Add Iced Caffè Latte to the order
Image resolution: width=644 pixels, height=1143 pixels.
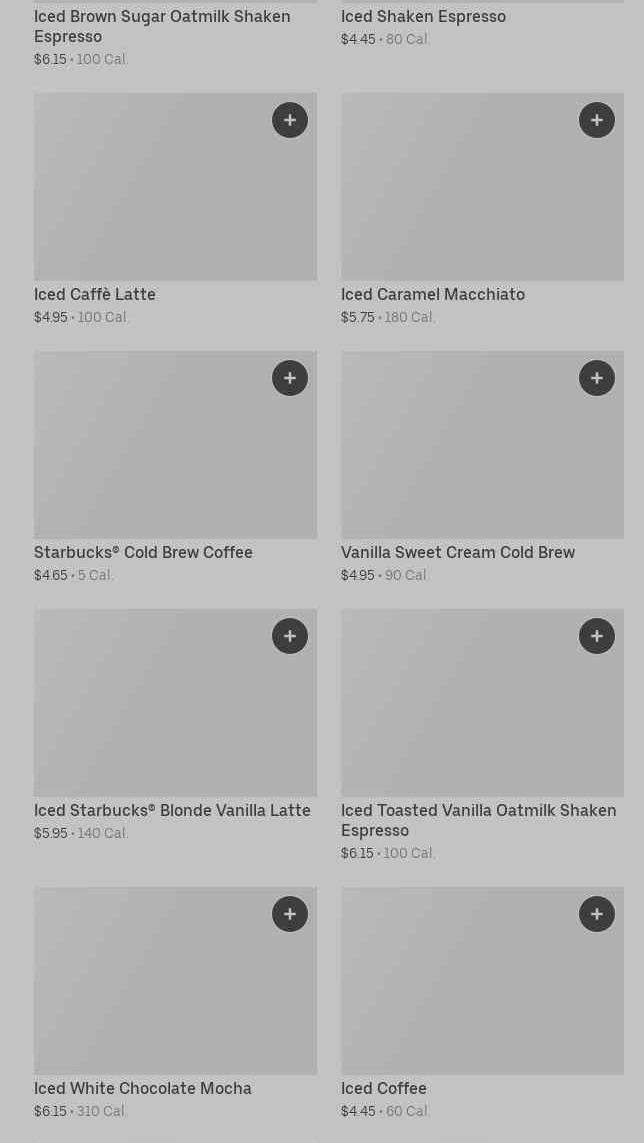coord(290,120)
